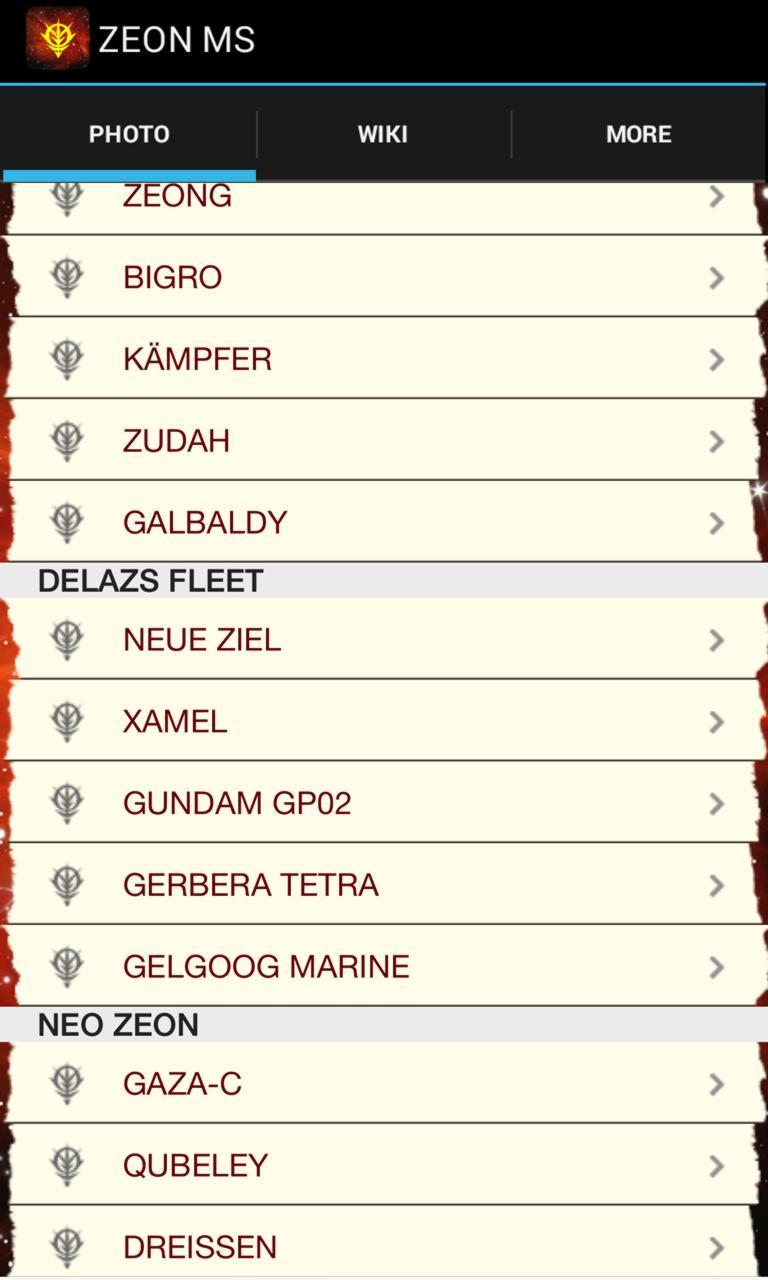Screen dimensions: 768x1280
Task: Open NEUE ZIEL under Delazs Fleet
Action: pyautogui.click(x=384, y=640)
